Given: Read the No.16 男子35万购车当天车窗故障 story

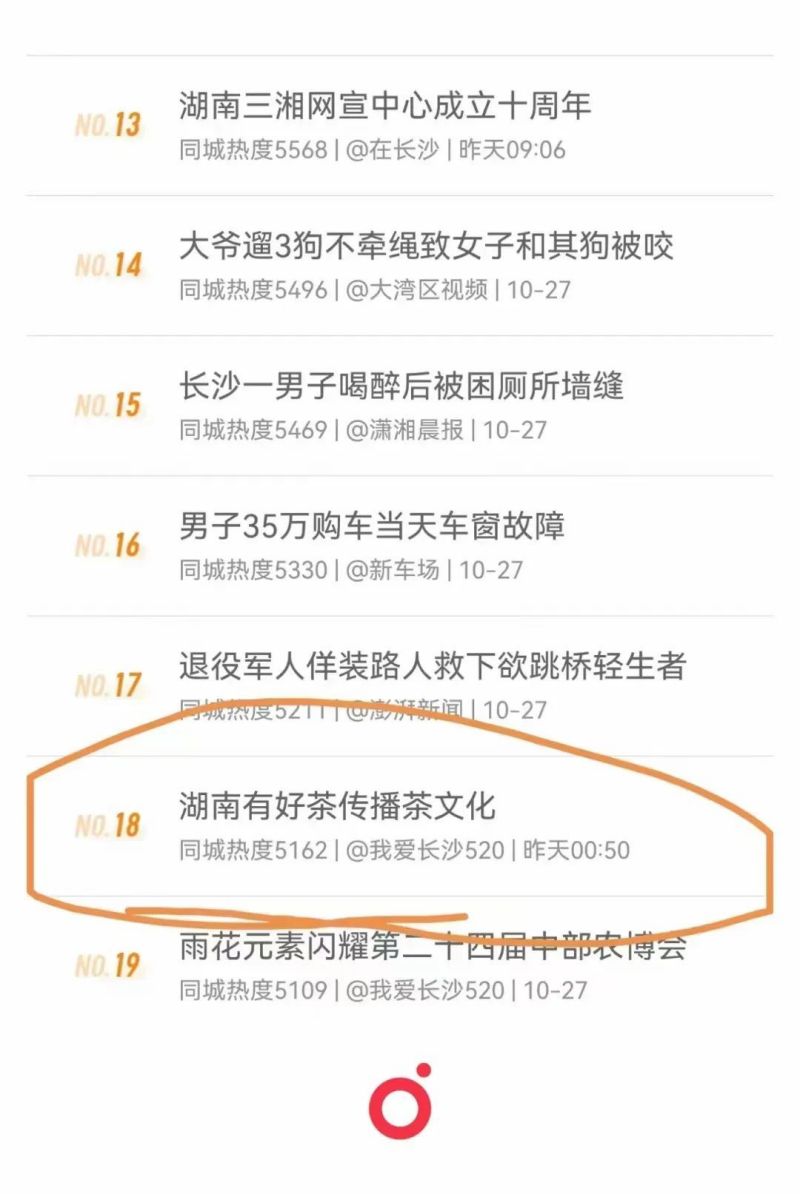Looking at the screenshot, I should (372, 526).
